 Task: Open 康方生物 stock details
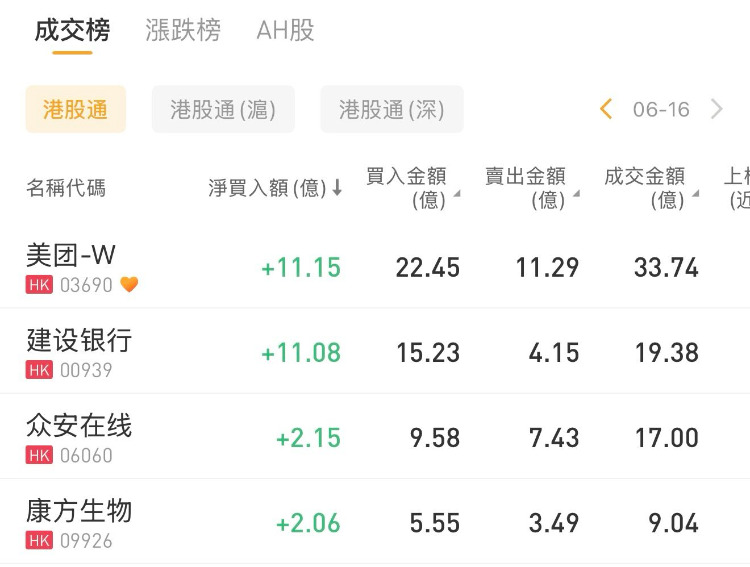80,522
